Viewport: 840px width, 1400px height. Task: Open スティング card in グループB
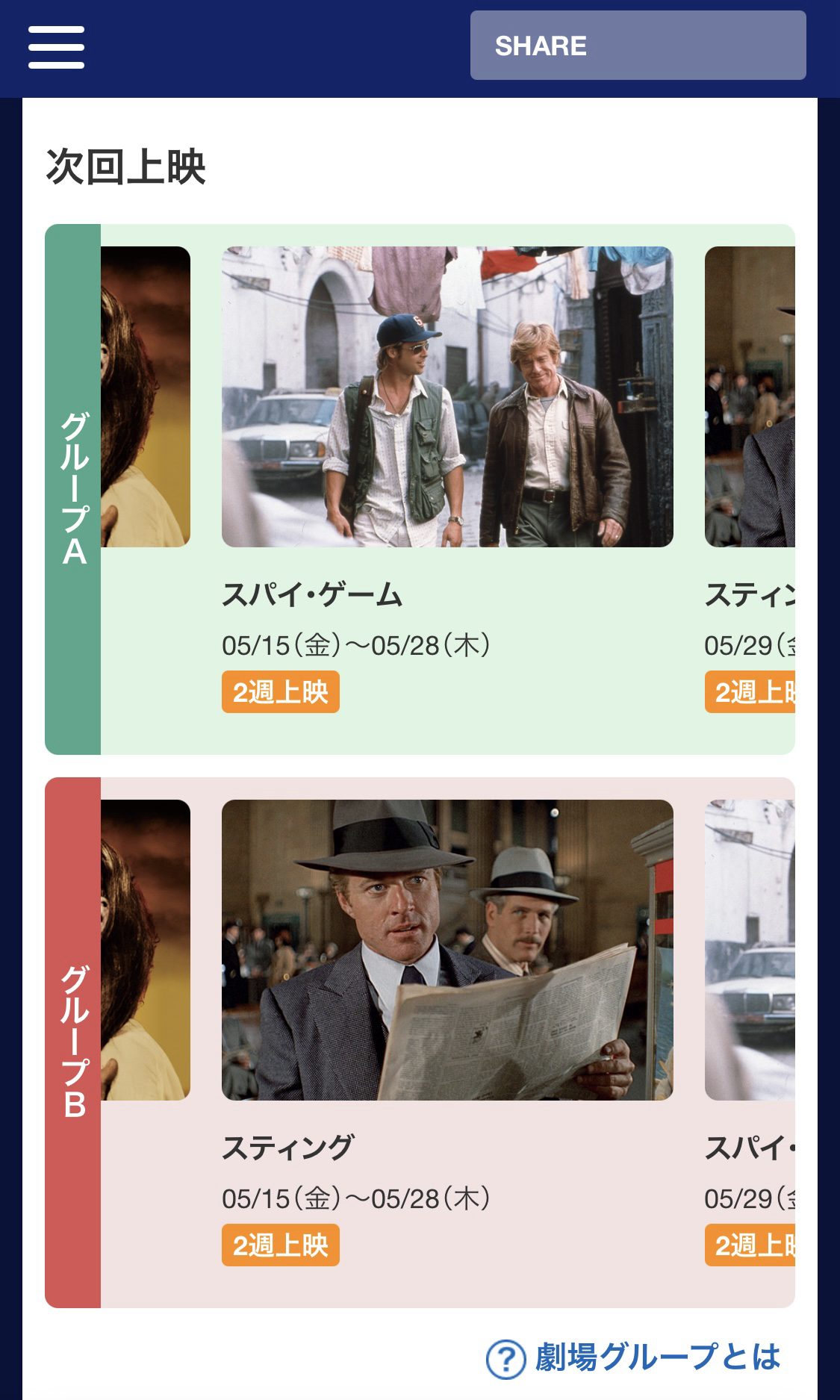coord(447,950)
